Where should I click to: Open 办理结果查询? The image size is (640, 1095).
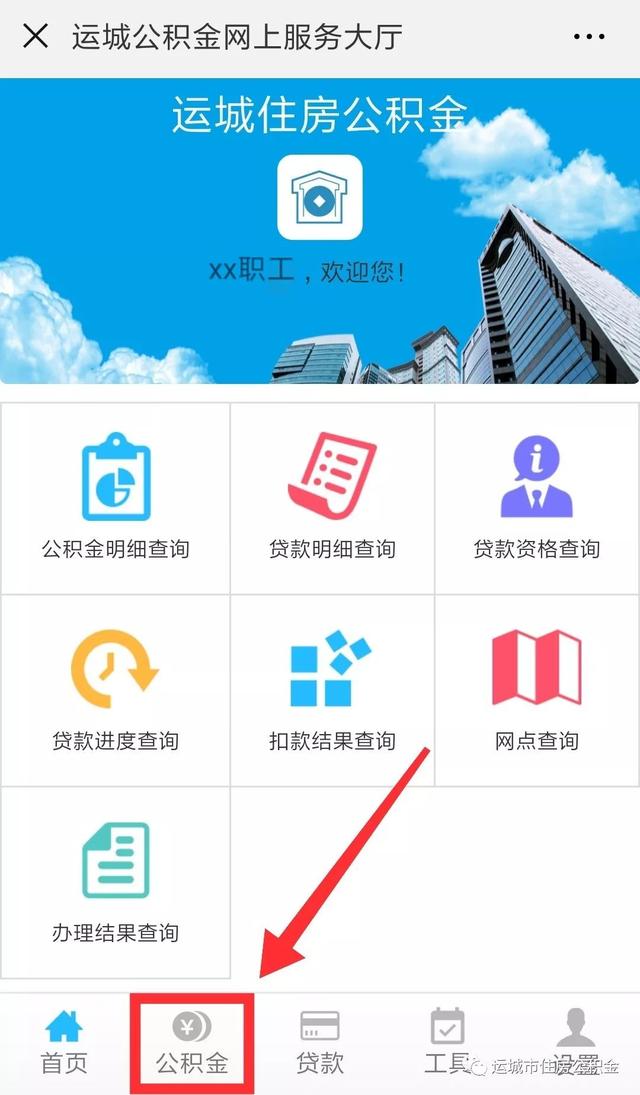coord(115,882)
